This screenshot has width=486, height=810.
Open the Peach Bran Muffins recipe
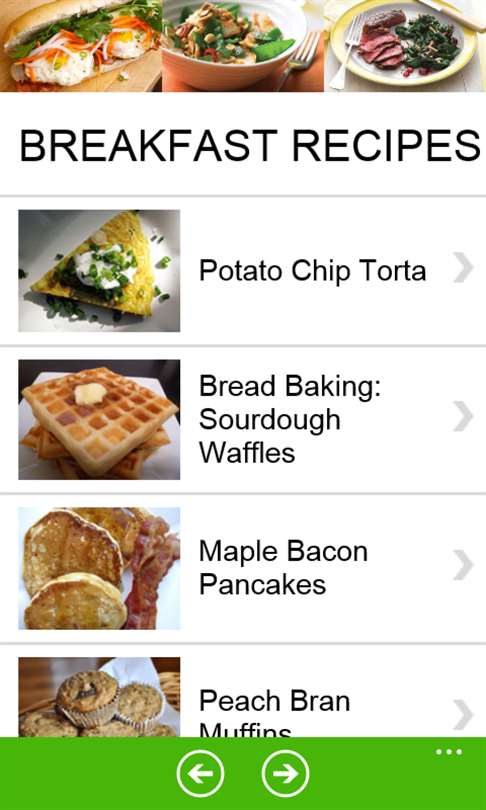coord(243,691)
